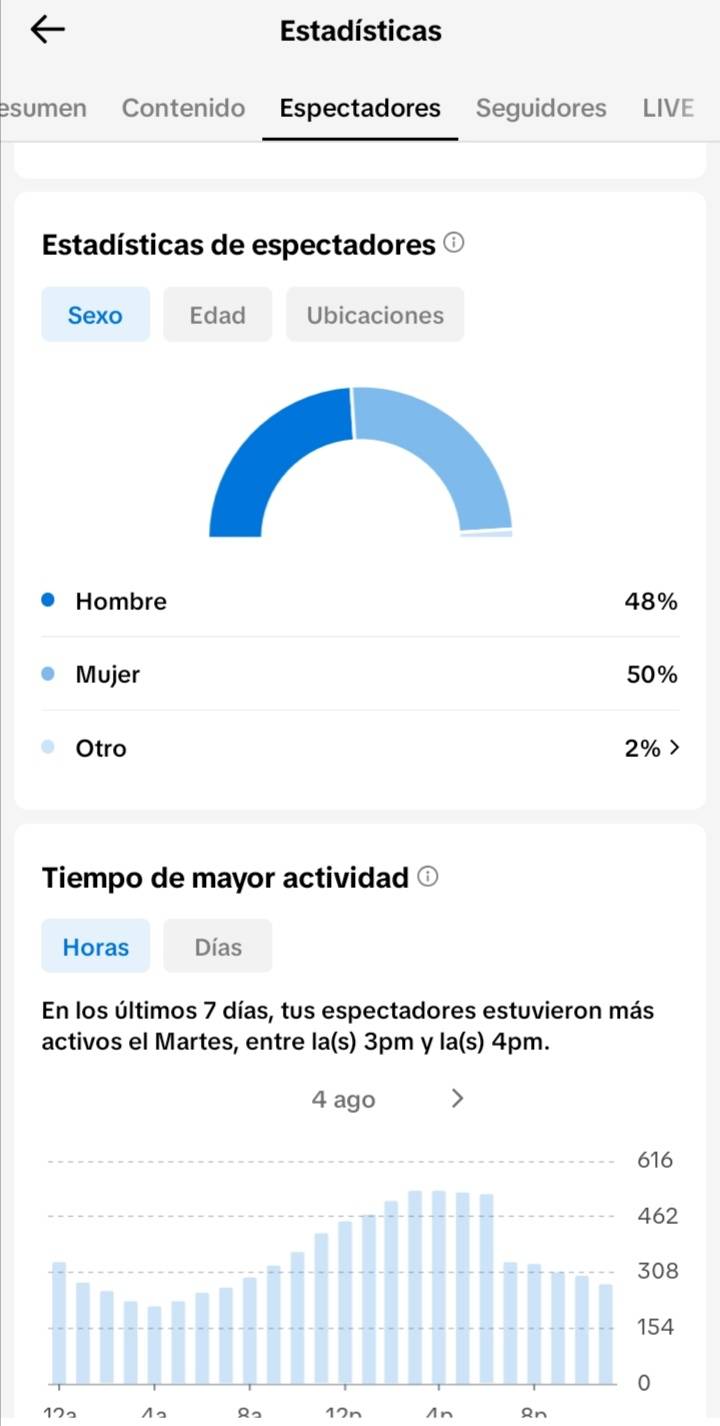Switch activity view to Días

click(217, 947)
